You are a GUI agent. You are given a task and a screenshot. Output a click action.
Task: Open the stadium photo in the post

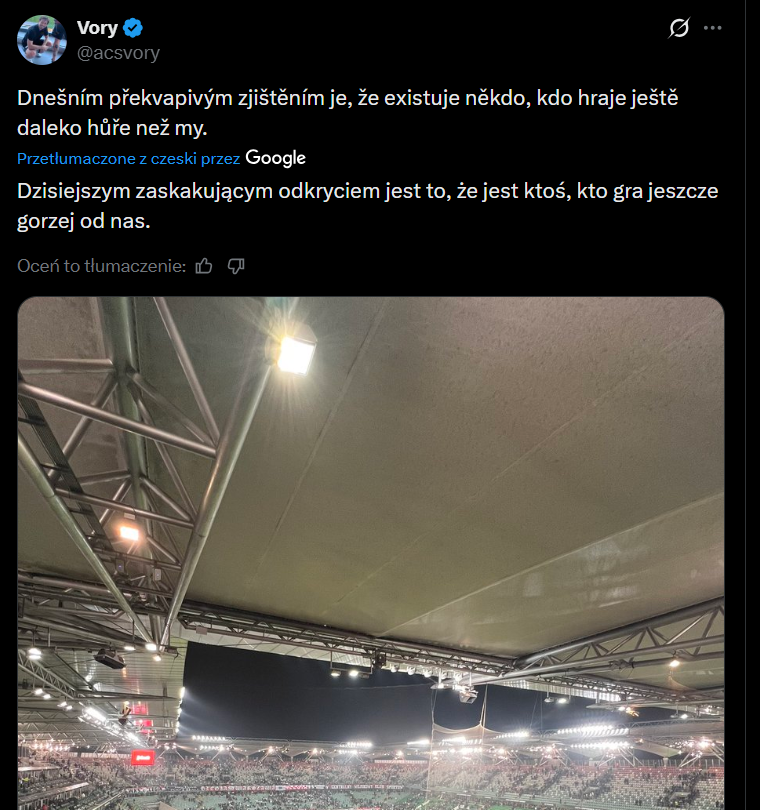(370, 550)
